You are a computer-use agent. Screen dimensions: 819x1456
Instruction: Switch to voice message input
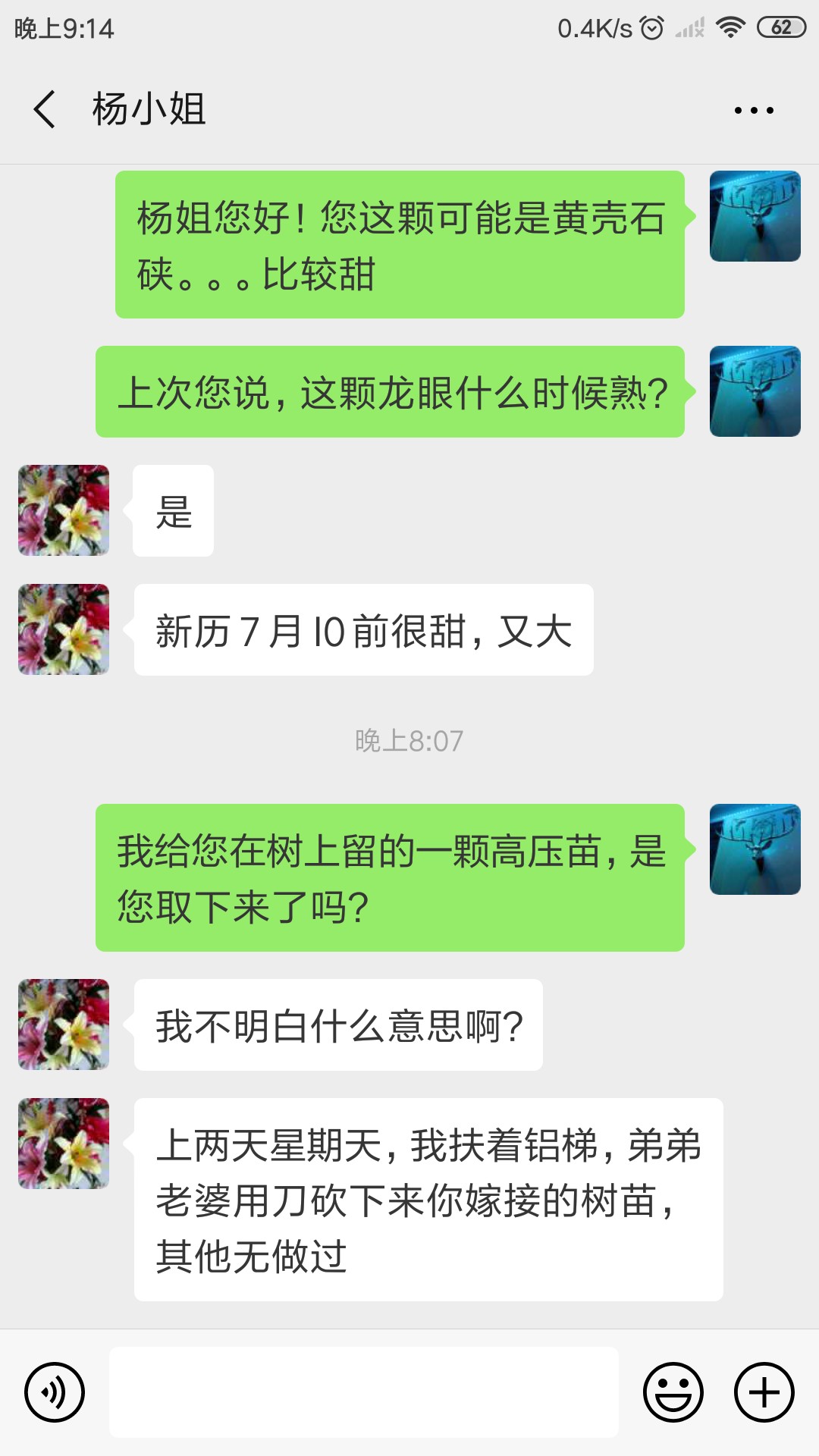point(55,1392)
